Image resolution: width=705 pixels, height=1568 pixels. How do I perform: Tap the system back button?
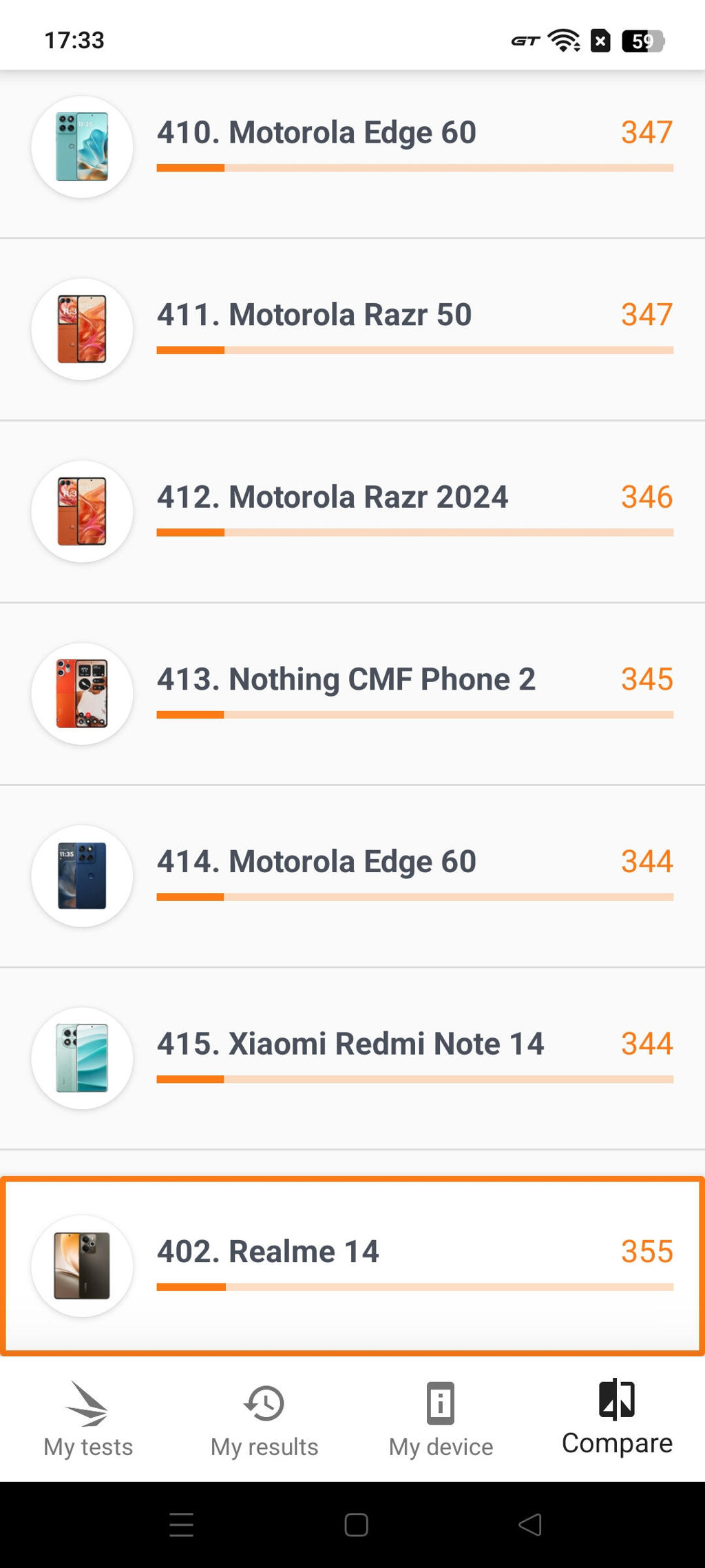[529, 1525]
